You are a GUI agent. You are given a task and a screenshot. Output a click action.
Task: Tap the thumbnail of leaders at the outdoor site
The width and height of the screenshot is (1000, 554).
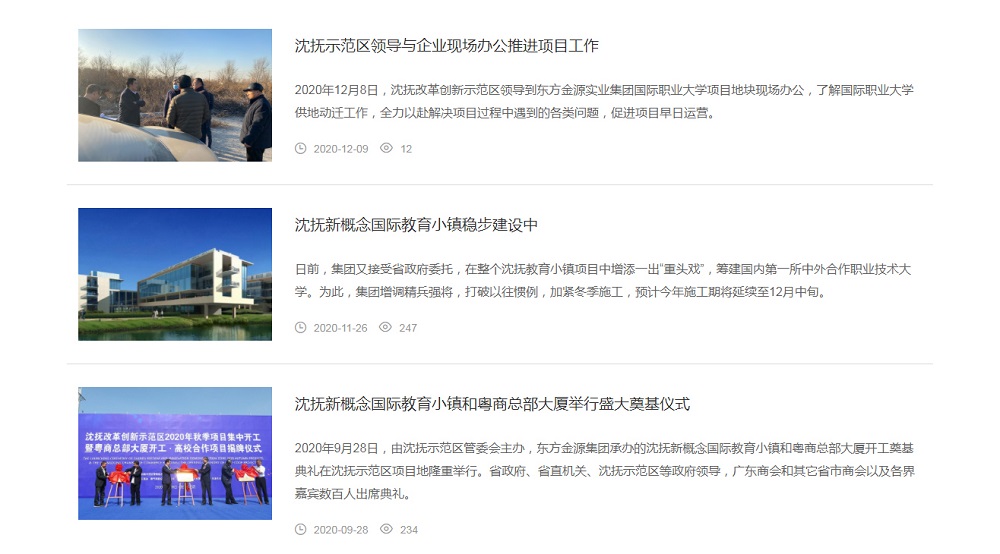coord(175,95)
